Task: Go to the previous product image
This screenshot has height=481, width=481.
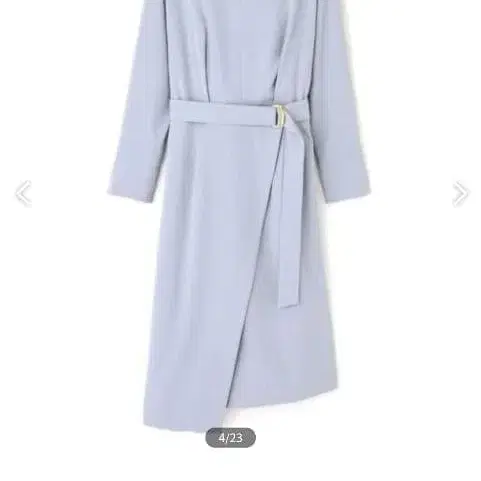Action: 23,193
